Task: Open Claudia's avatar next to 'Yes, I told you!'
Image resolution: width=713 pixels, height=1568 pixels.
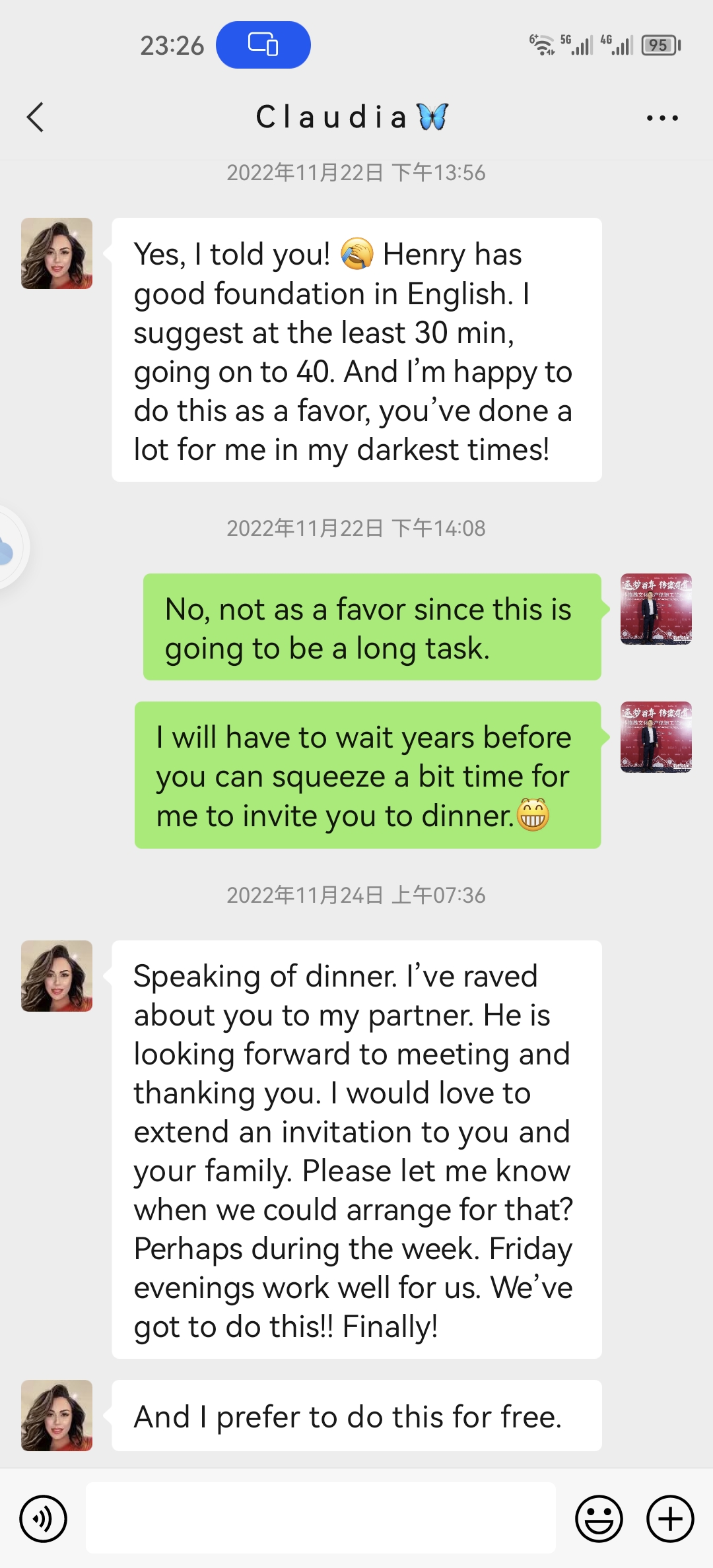Action: tap(57, 253)
